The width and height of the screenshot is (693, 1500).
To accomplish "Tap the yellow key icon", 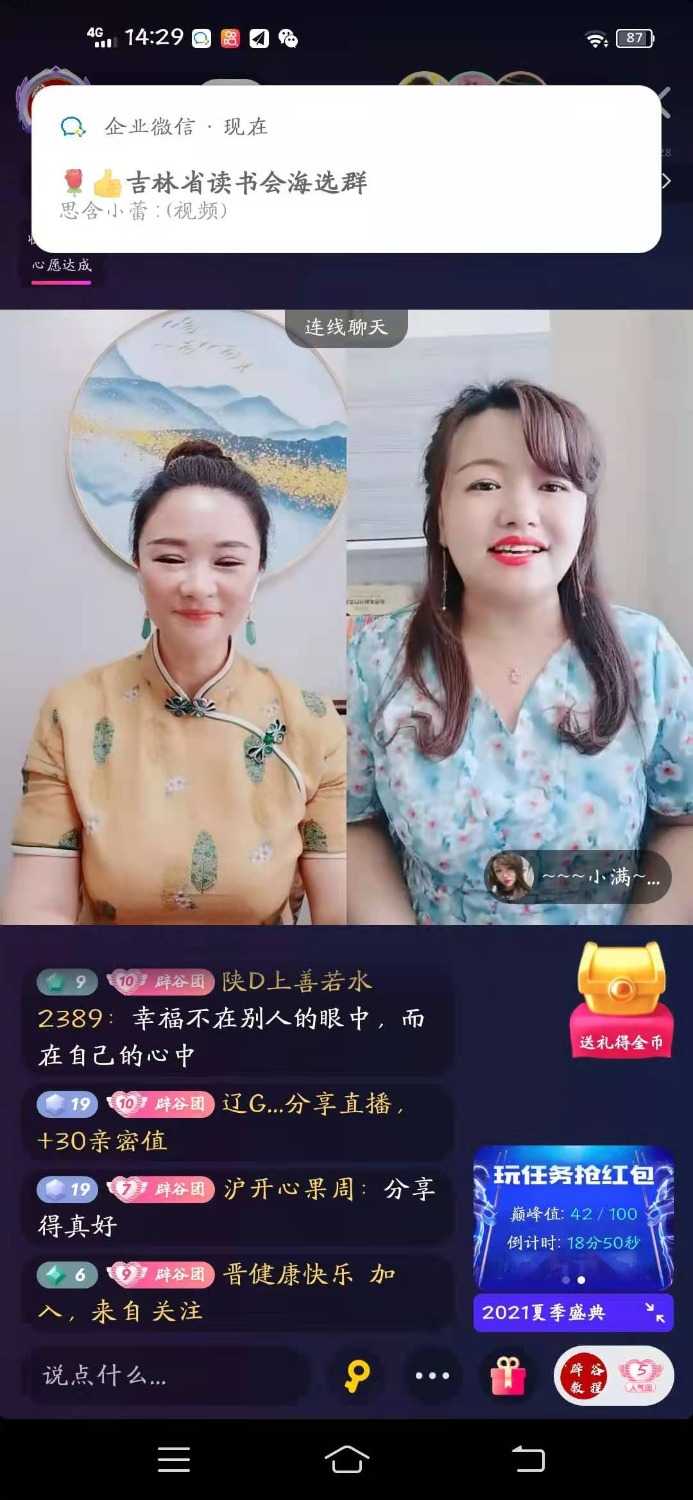I will tap(357, 1376).
